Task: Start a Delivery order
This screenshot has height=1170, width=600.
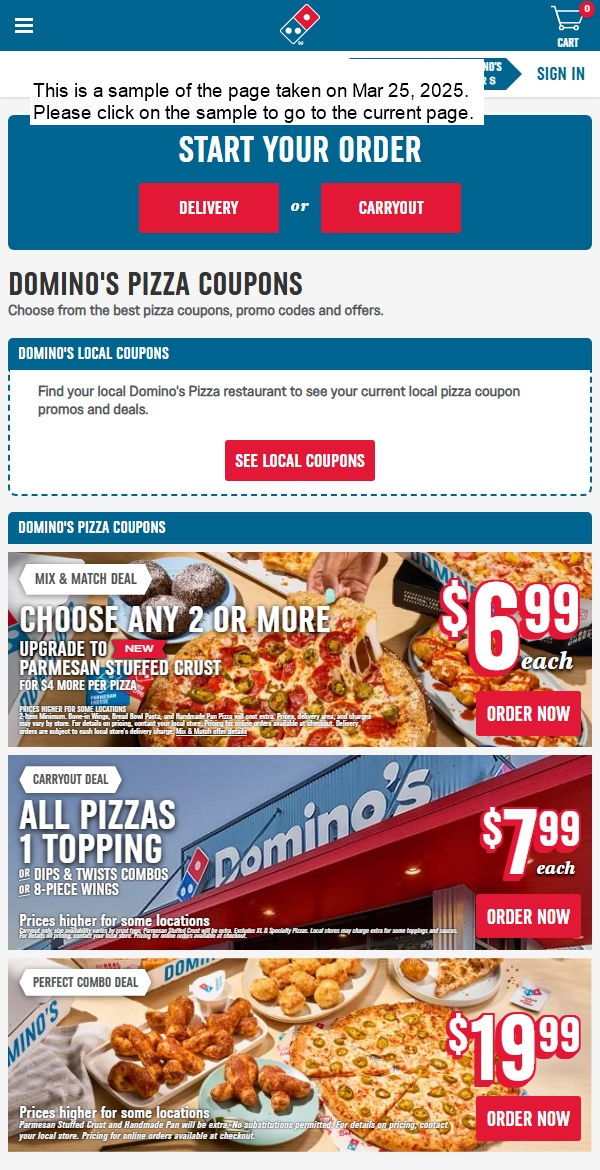Action: (209, 208)
